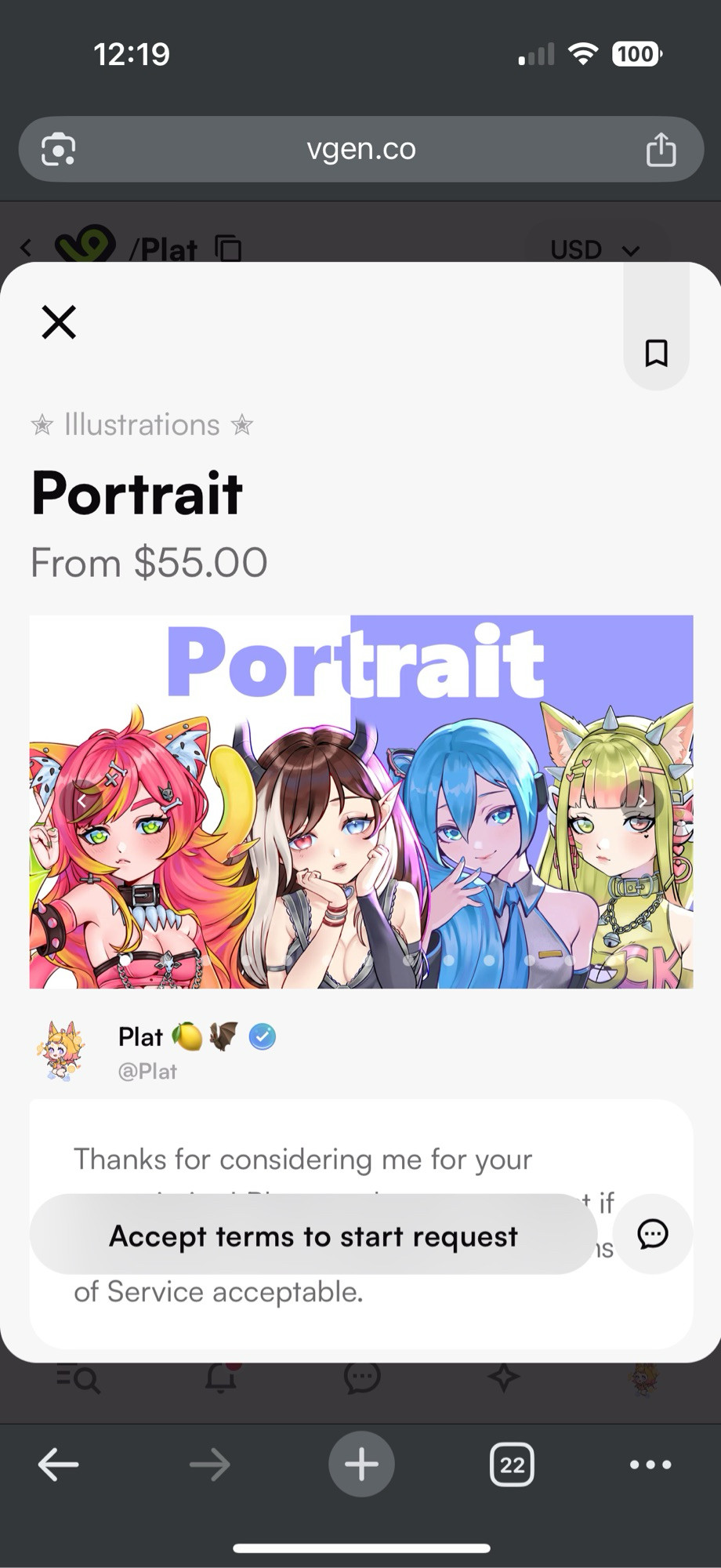Open the message chat bubble button
721x1568 pixels.
(652, 1234)
